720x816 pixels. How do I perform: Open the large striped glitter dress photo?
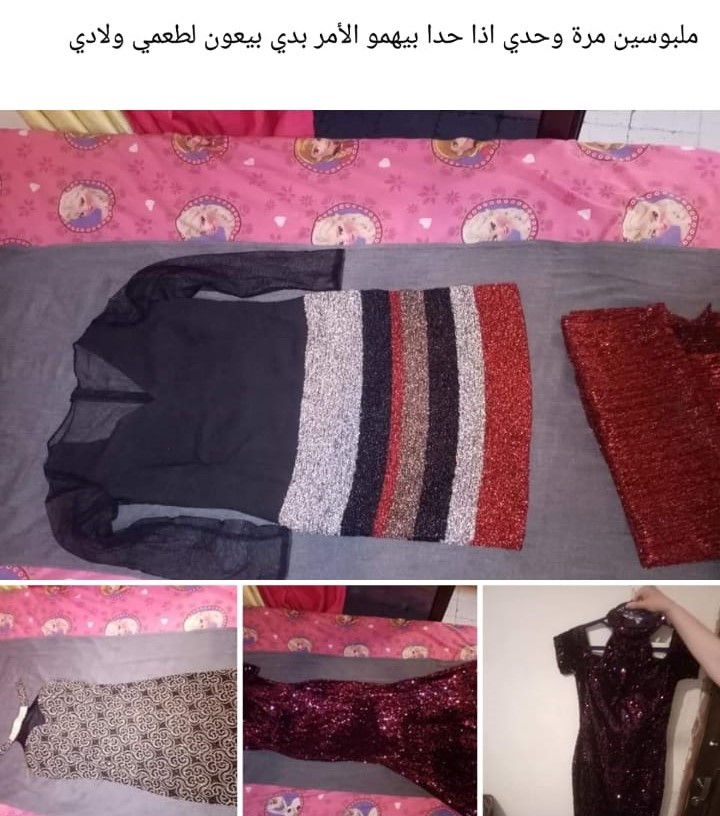pyautogui.click(x=360, y=345)
